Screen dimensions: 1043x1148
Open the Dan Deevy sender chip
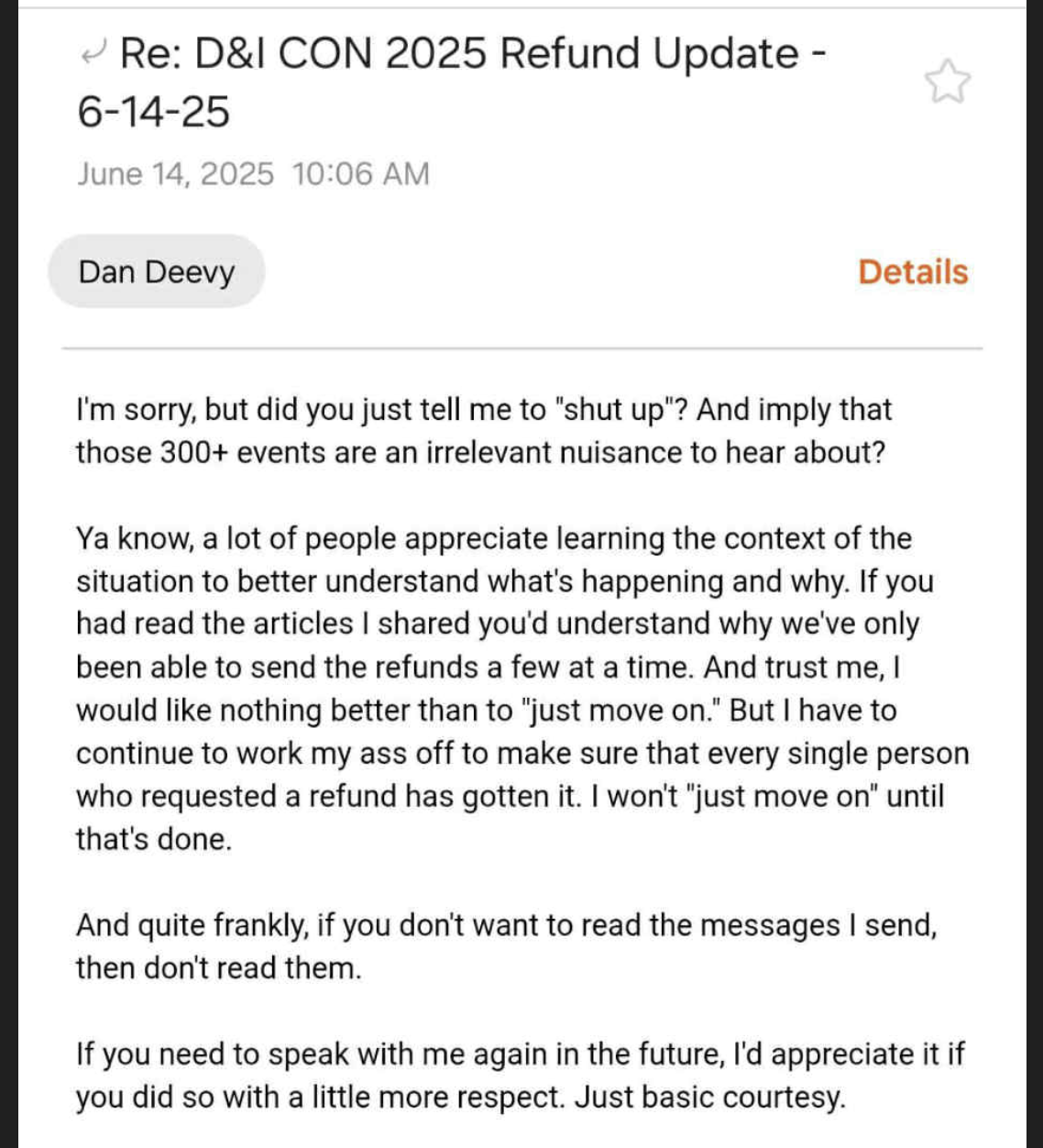point(157,272)
